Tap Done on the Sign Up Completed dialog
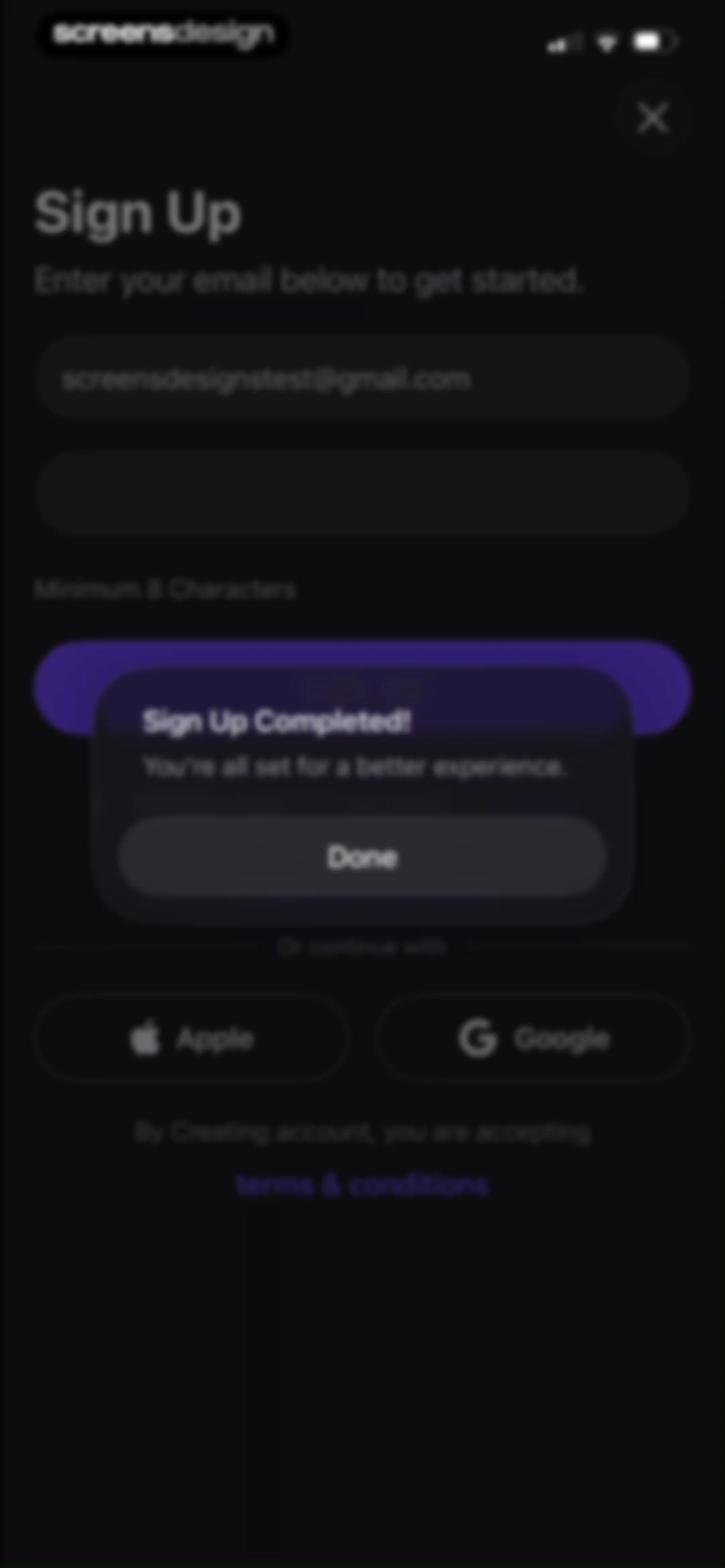The image size is (725, 1568). 362,857
